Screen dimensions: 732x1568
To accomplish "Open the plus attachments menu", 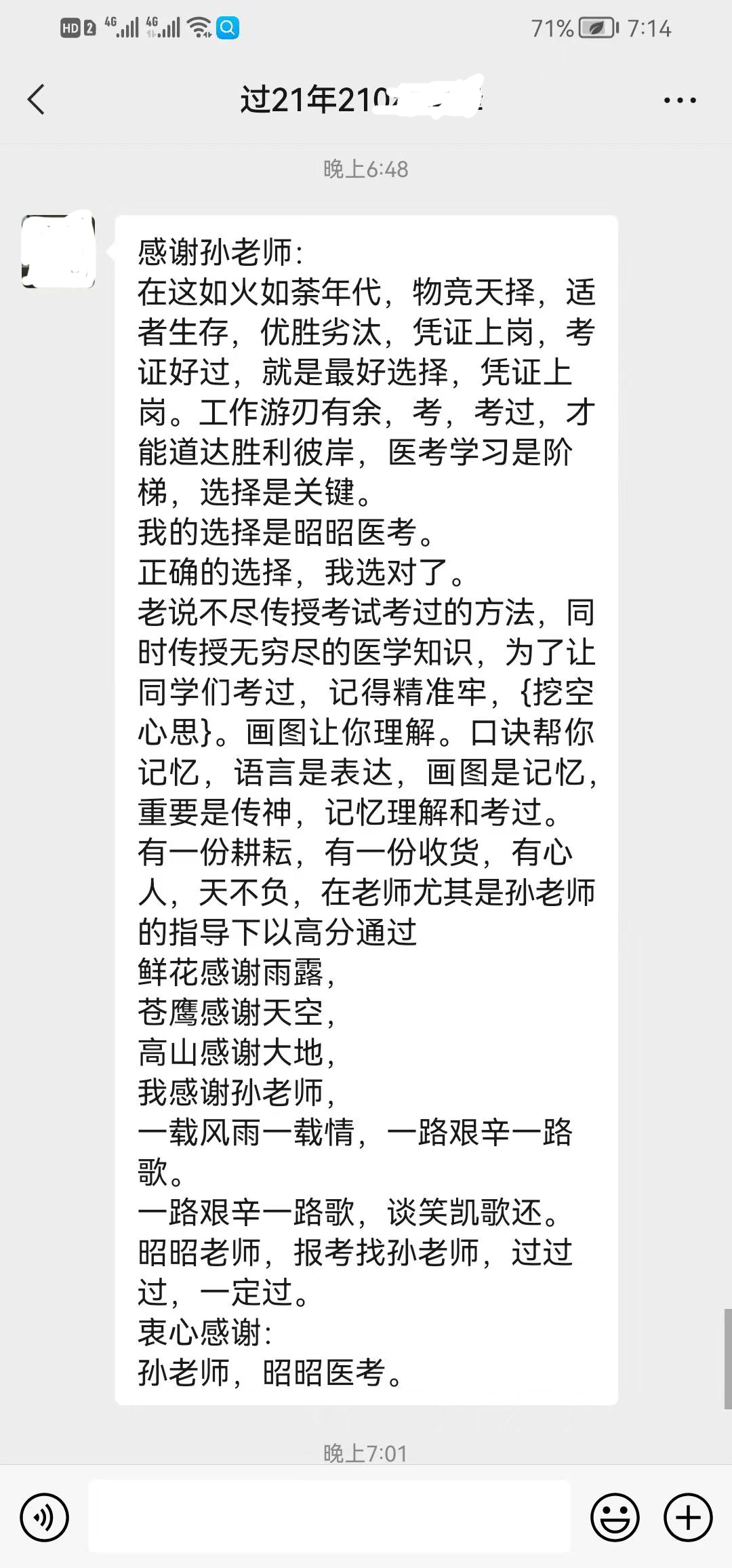I will 688,1517.
